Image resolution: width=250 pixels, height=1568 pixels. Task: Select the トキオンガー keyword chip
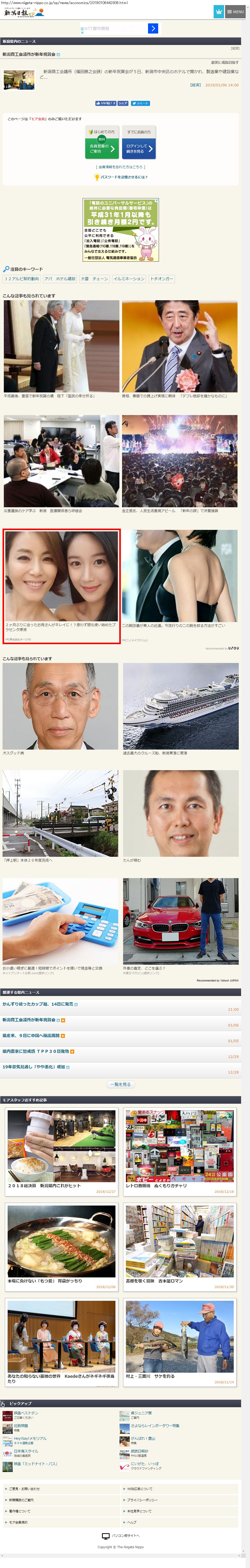(161, 279)
